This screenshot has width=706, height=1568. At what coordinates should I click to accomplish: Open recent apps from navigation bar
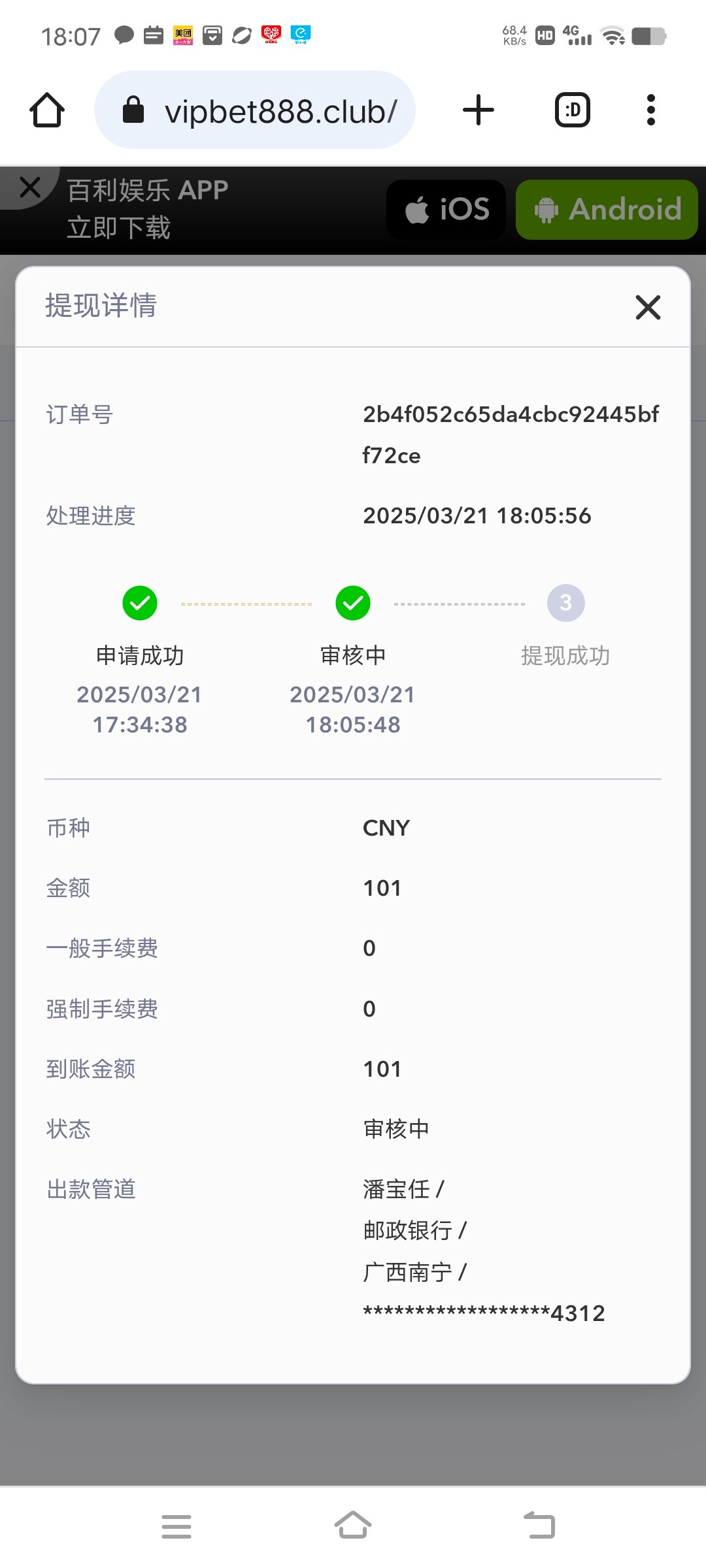[176, 1526]
